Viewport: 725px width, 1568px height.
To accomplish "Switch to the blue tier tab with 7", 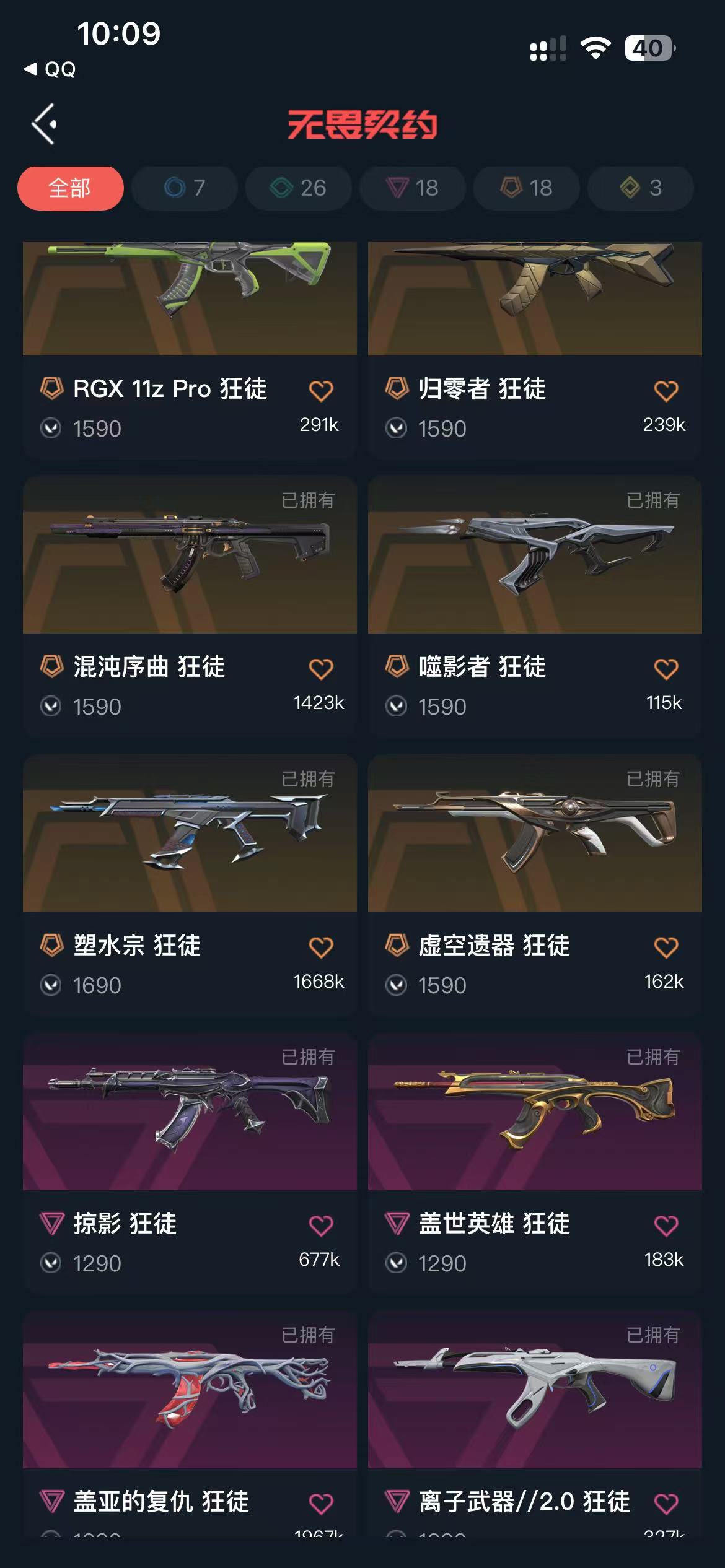I will (185, 188).
